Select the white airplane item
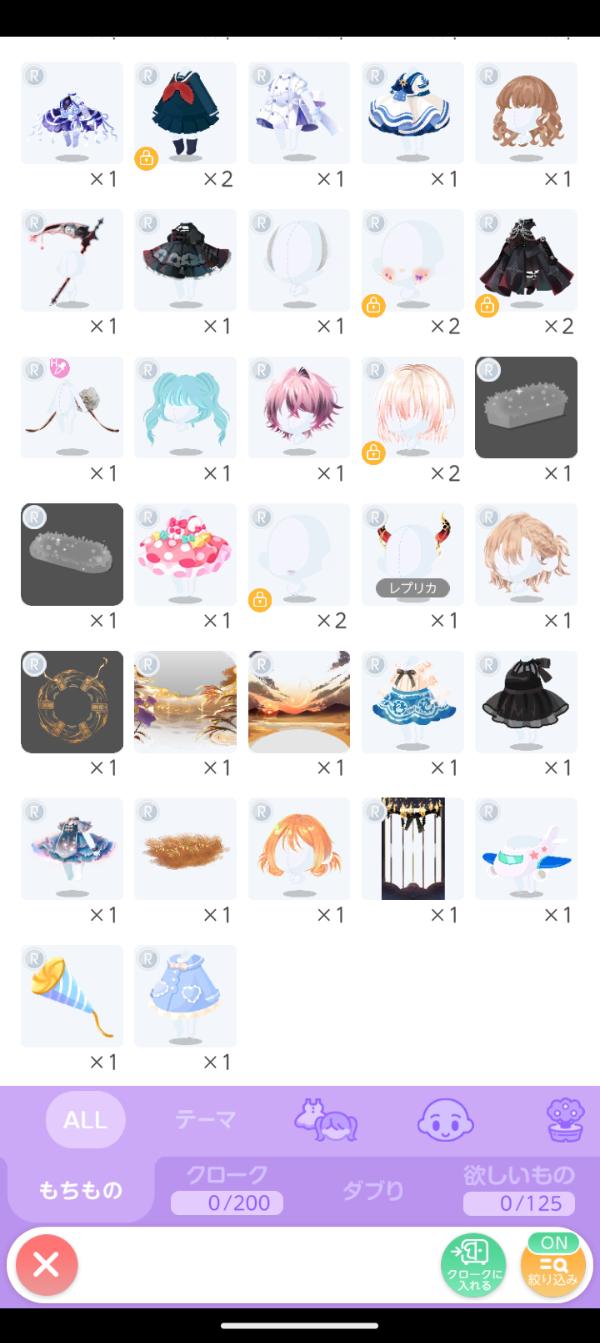 (x=526, y=848)
